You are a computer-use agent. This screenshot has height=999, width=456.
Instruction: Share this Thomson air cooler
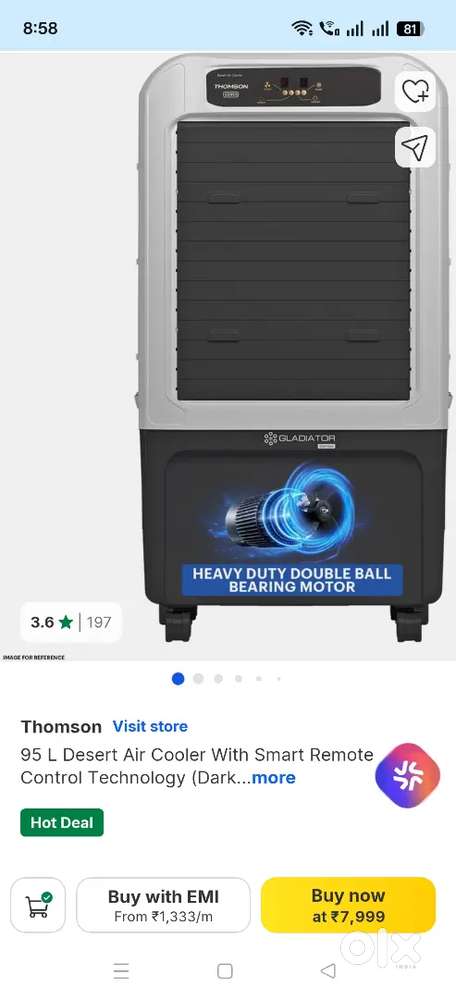(x=415, y=147)
